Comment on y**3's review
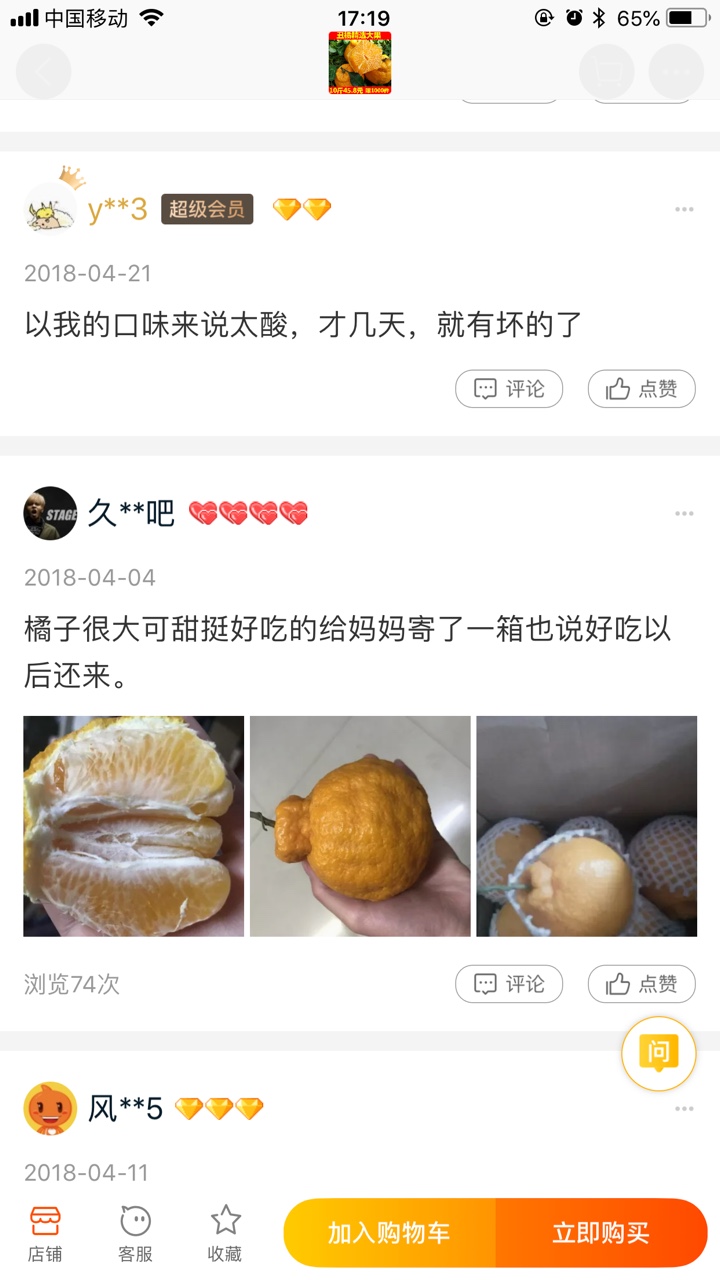Screen dimensions: 720x1280 (x=509, y=389)
